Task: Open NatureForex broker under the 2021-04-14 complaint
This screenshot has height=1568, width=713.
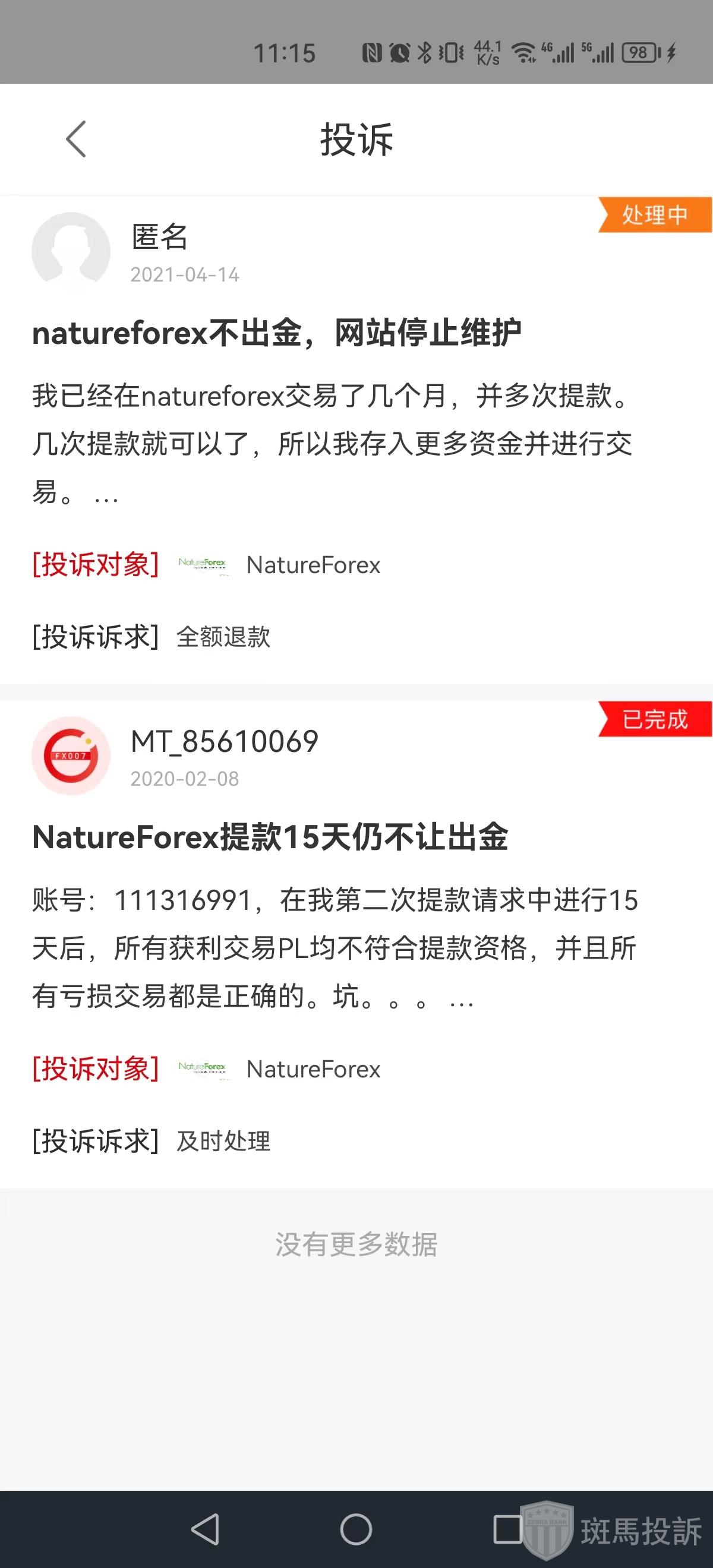Action: click(313, 565)
